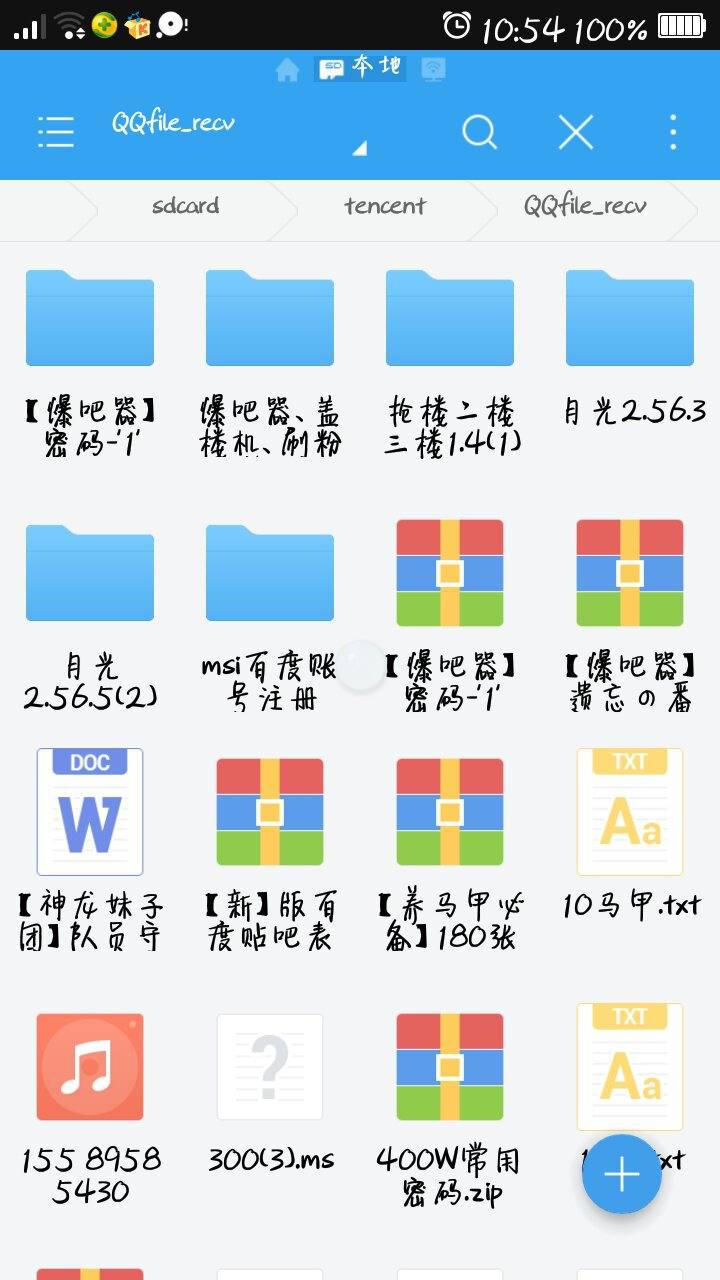Navigate to tencent in the breadcrumb bar
720x1280 pixels.
pyautogui.click(x=384, y=207)
